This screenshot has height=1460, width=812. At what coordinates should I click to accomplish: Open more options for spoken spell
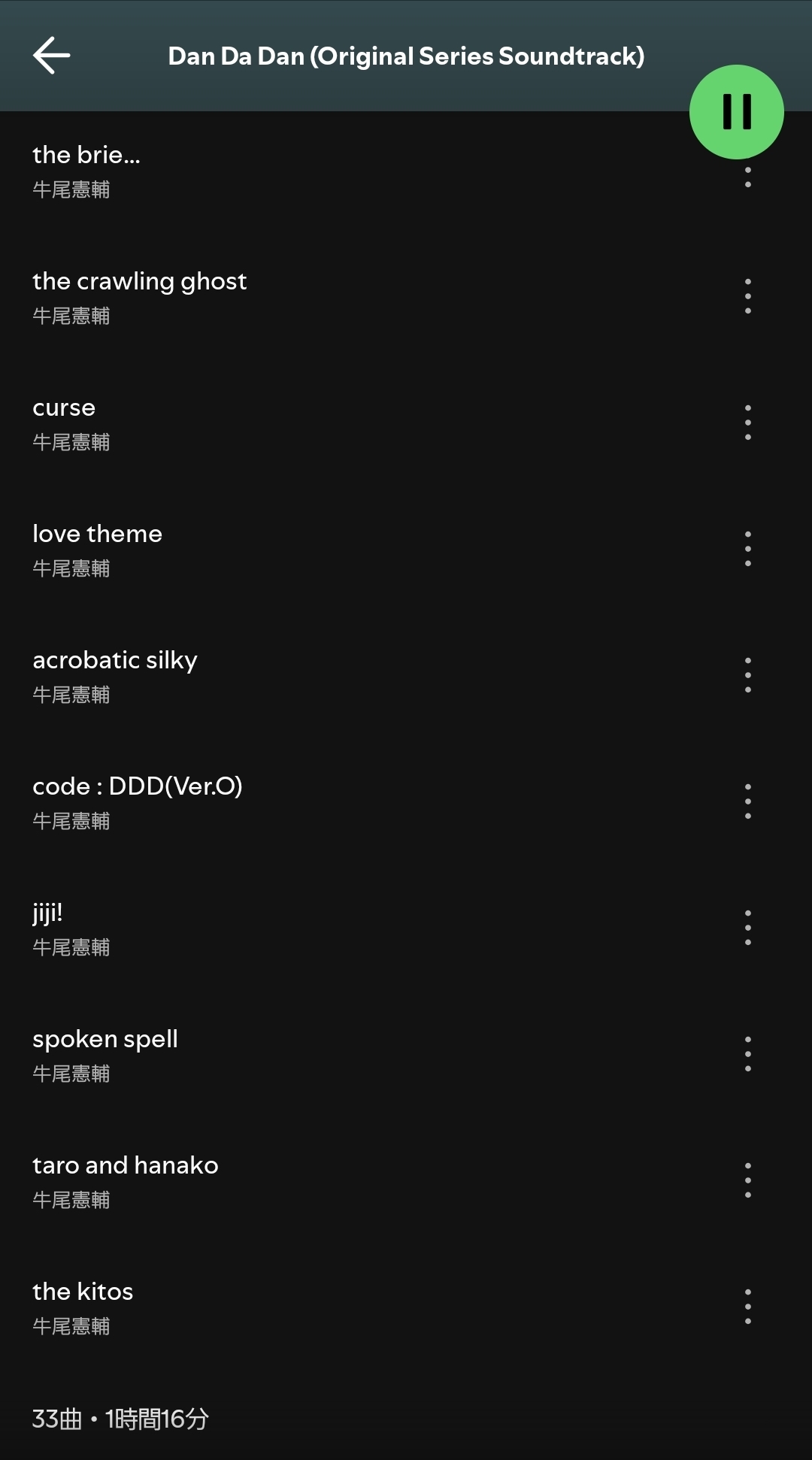(x=747, y=1054)
